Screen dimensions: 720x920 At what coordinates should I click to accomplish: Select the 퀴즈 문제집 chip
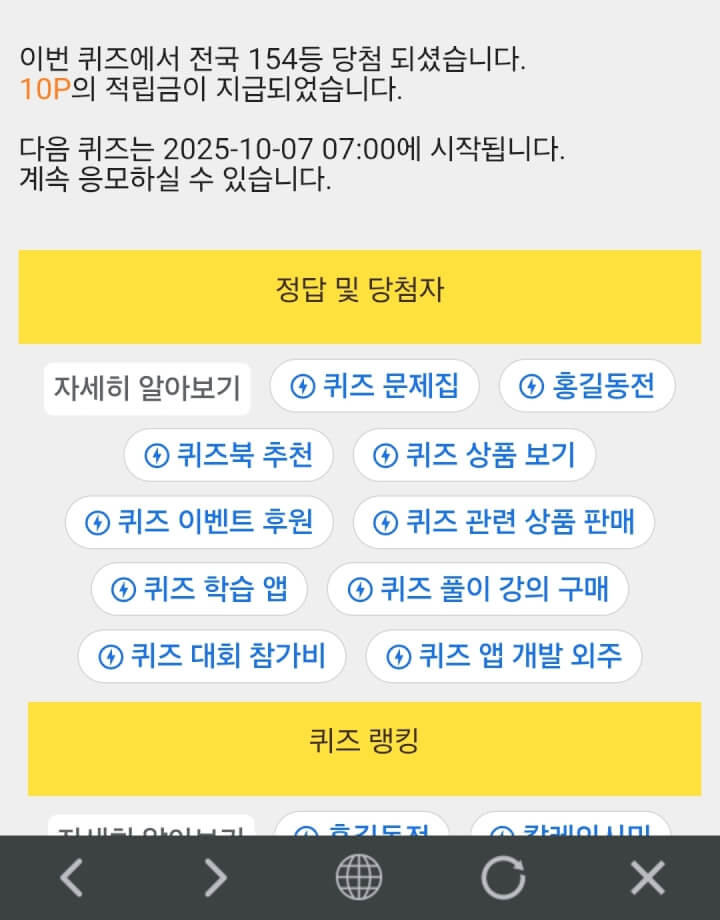(x=375, y=386)
